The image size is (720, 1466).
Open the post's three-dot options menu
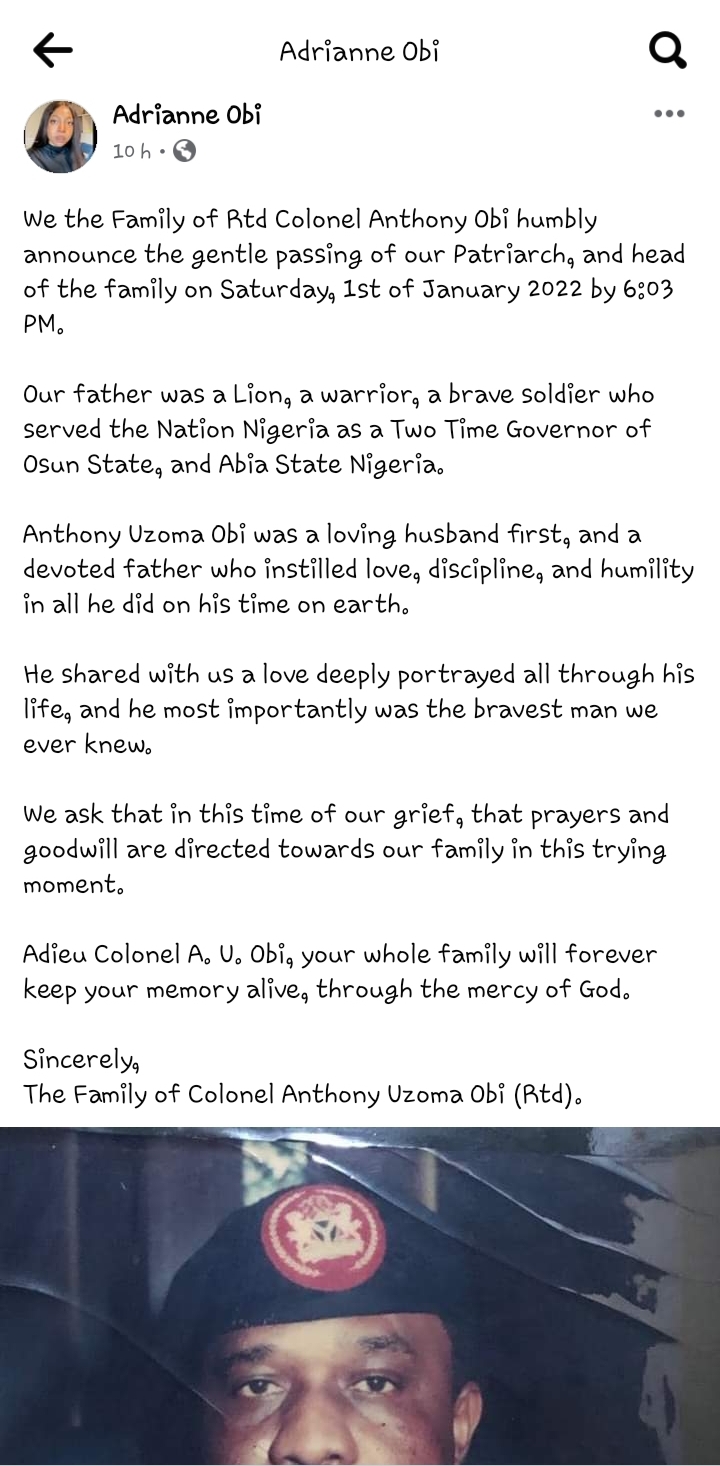[x=669, y=114]
